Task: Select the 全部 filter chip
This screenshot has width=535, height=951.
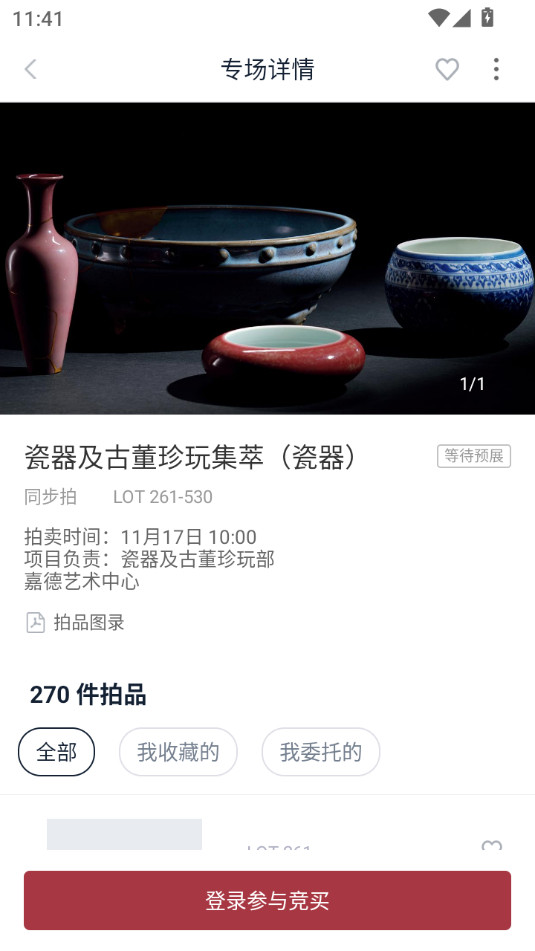Action: pyautogui.click(x=56, y=752)
